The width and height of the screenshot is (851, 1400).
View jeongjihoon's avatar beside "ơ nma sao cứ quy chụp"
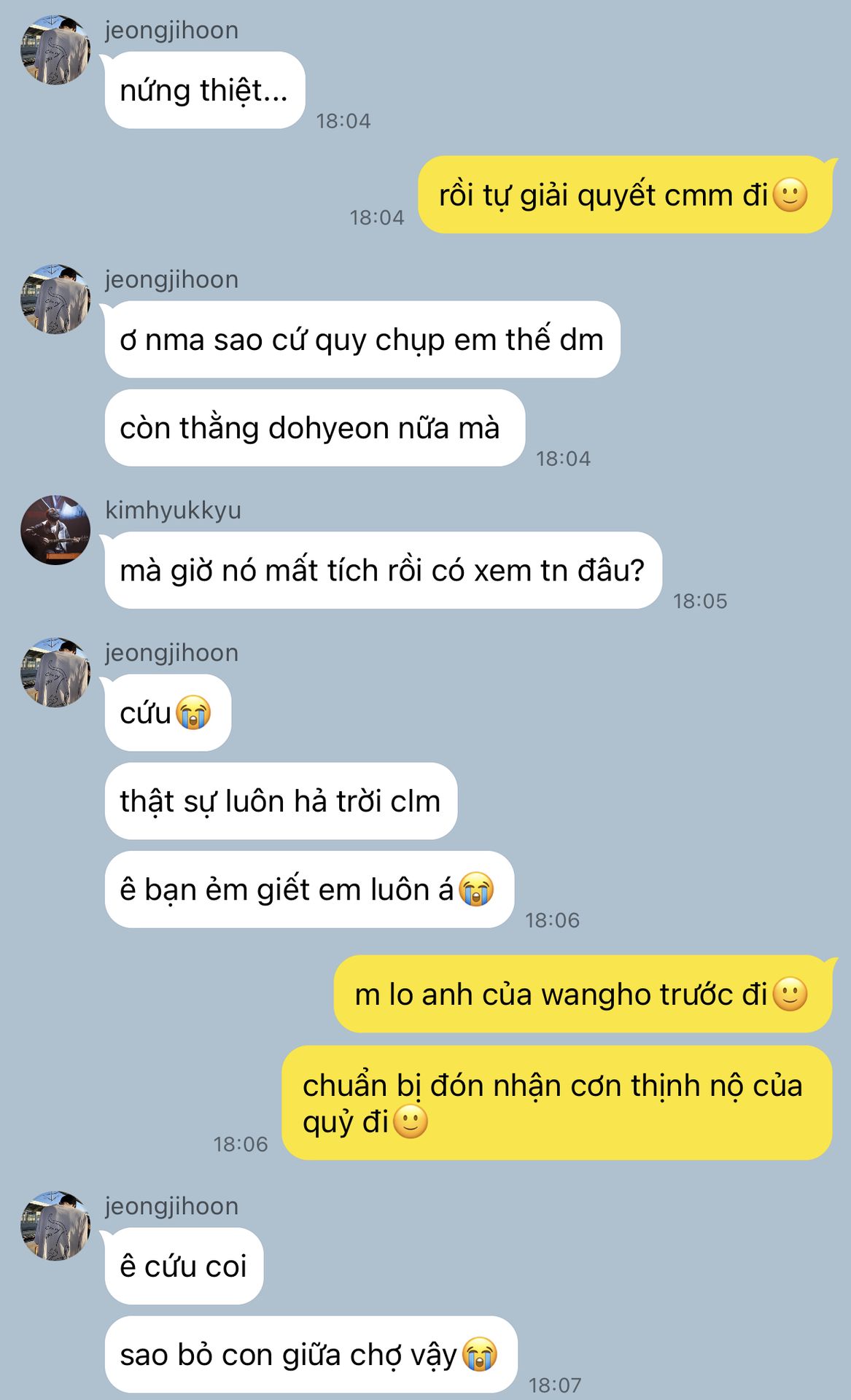click(x=55, y=299)
